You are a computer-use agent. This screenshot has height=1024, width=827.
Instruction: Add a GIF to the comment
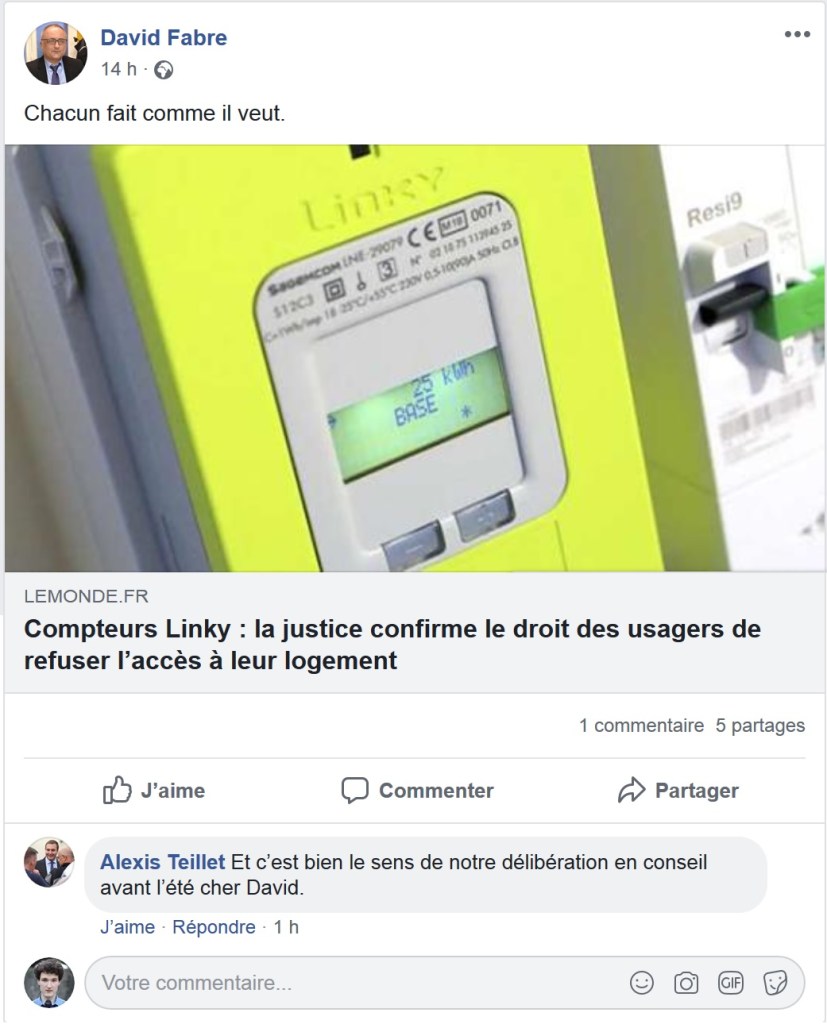[730, 983]
